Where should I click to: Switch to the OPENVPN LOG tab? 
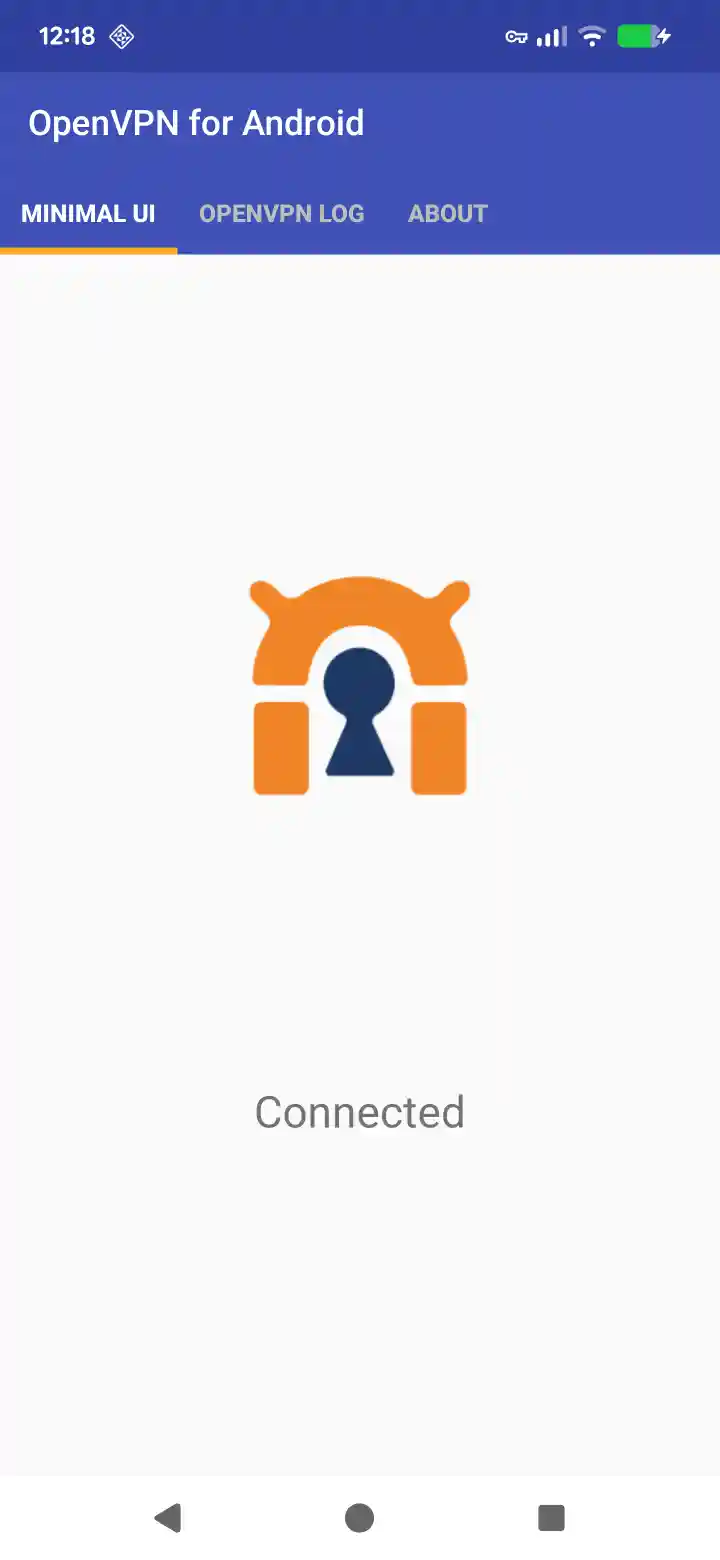coord(281,213)
